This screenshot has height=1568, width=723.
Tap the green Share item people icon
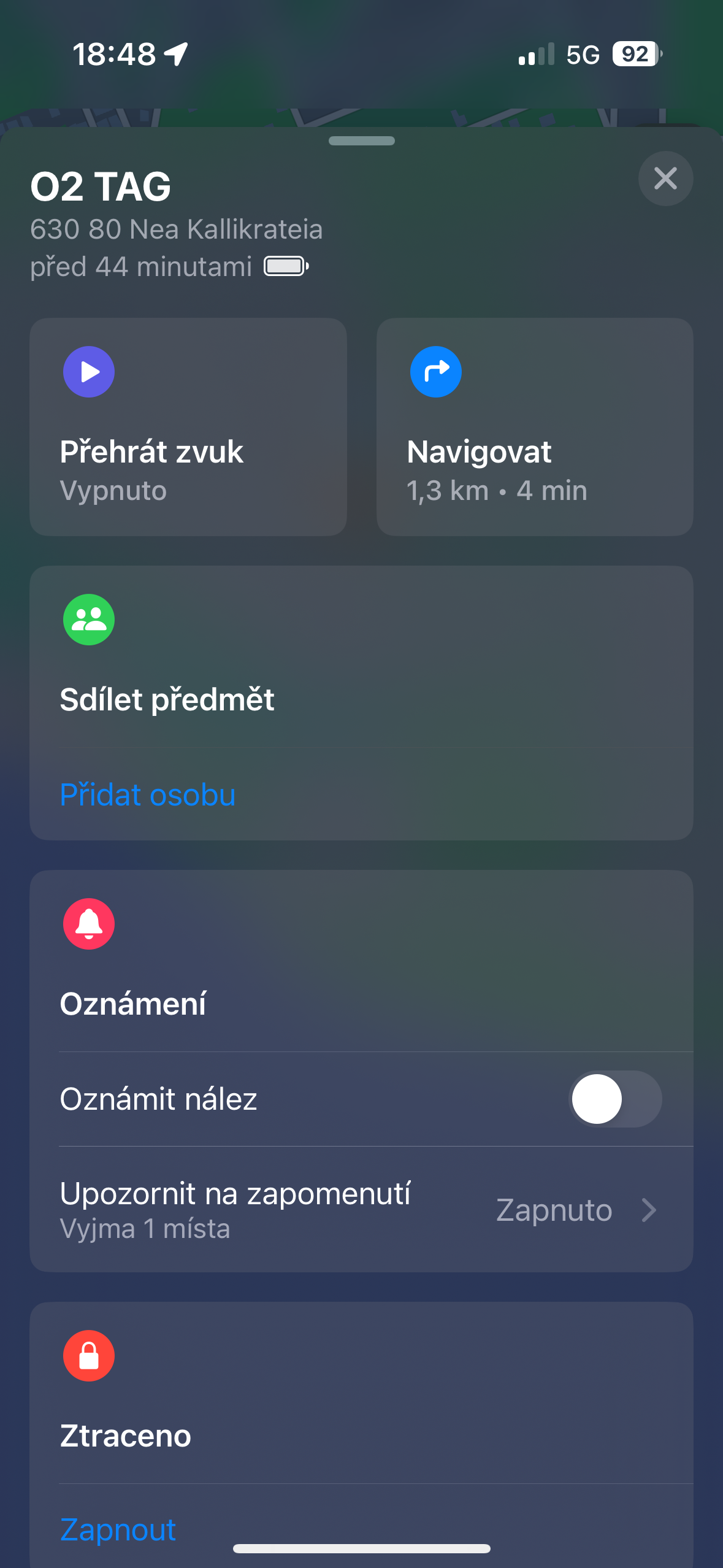coord(88,620)
